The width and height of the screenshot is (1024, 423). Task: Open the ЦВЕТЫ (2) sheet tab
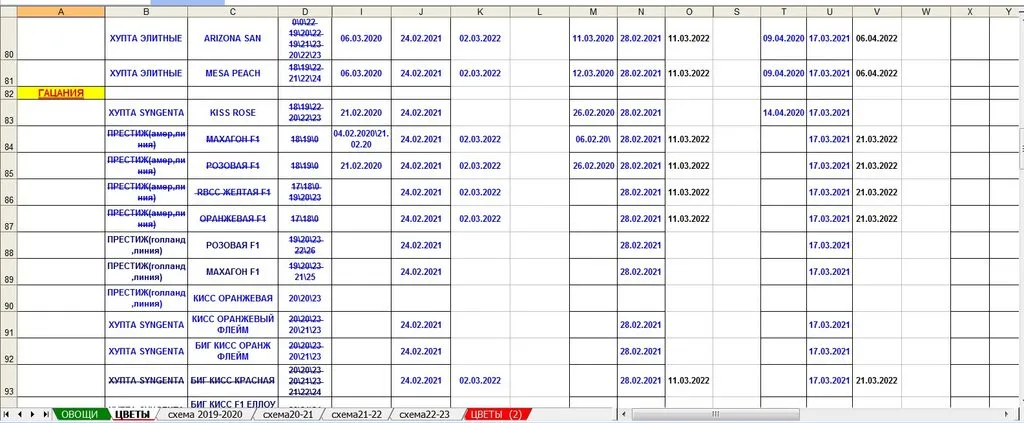coord(496,414)
